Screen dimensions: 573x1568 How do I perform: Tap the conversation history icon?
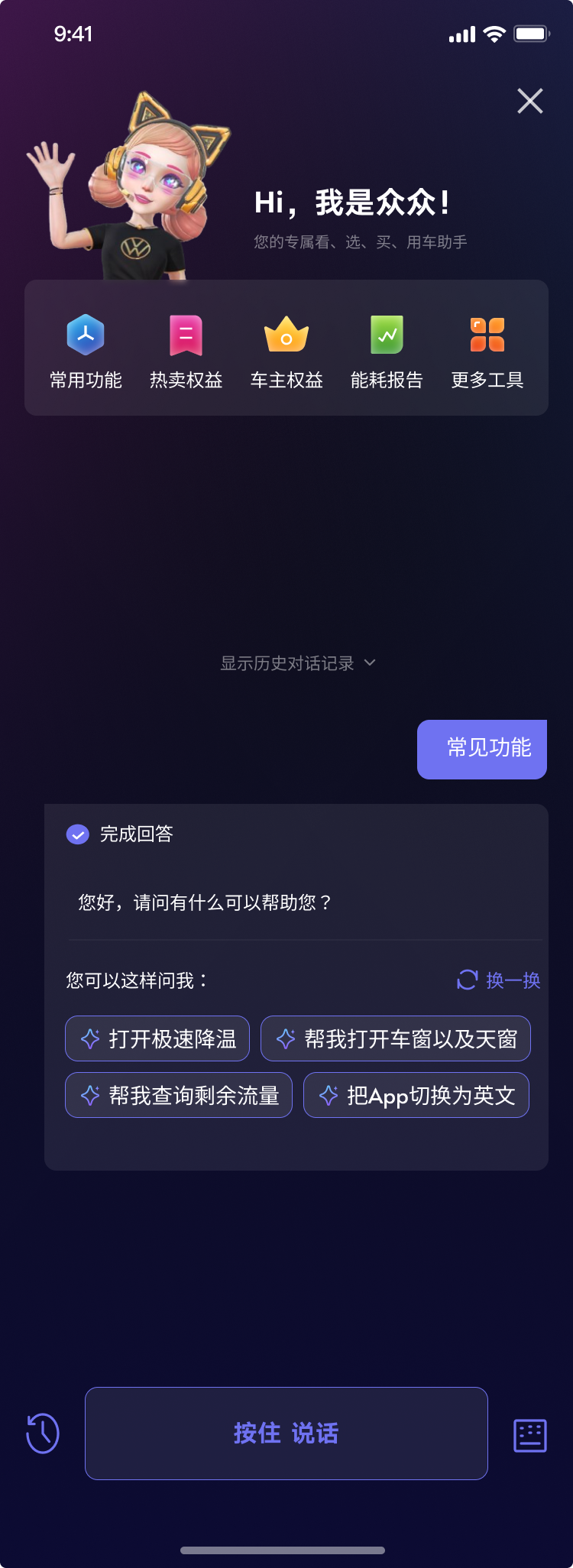42,1434
